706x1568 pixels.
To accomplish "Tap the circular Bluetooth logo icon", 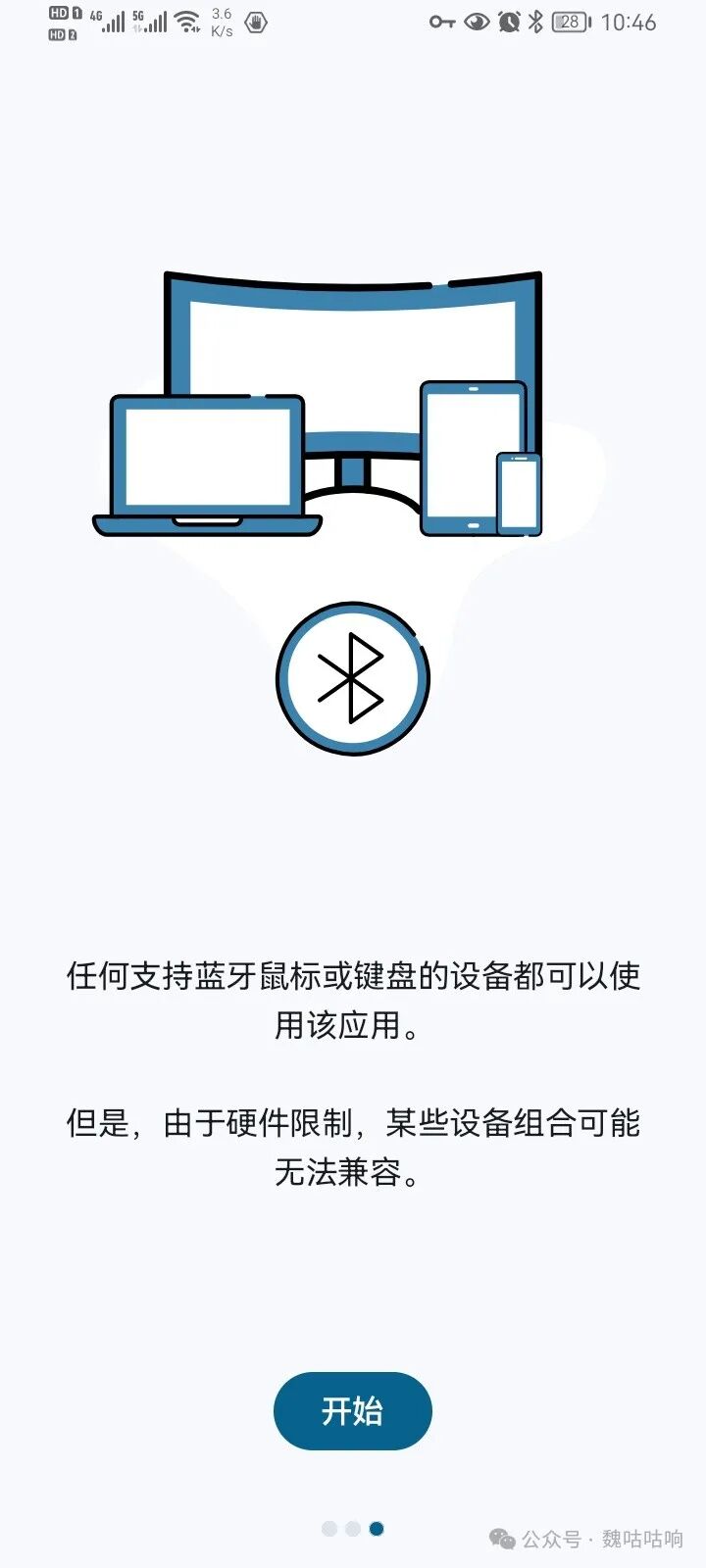I will [352, 678].
